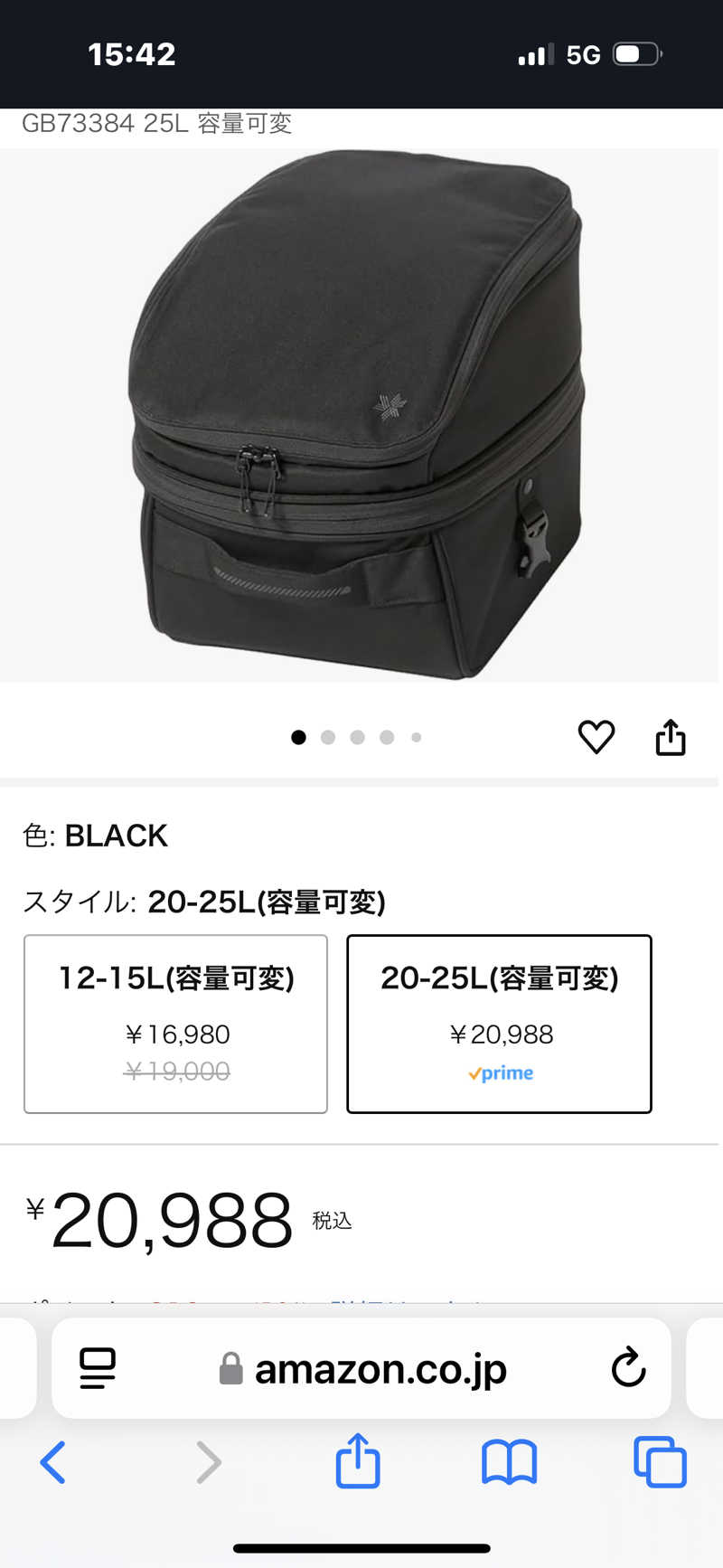Tap the reload icon in the address bar

(629, 1368)
